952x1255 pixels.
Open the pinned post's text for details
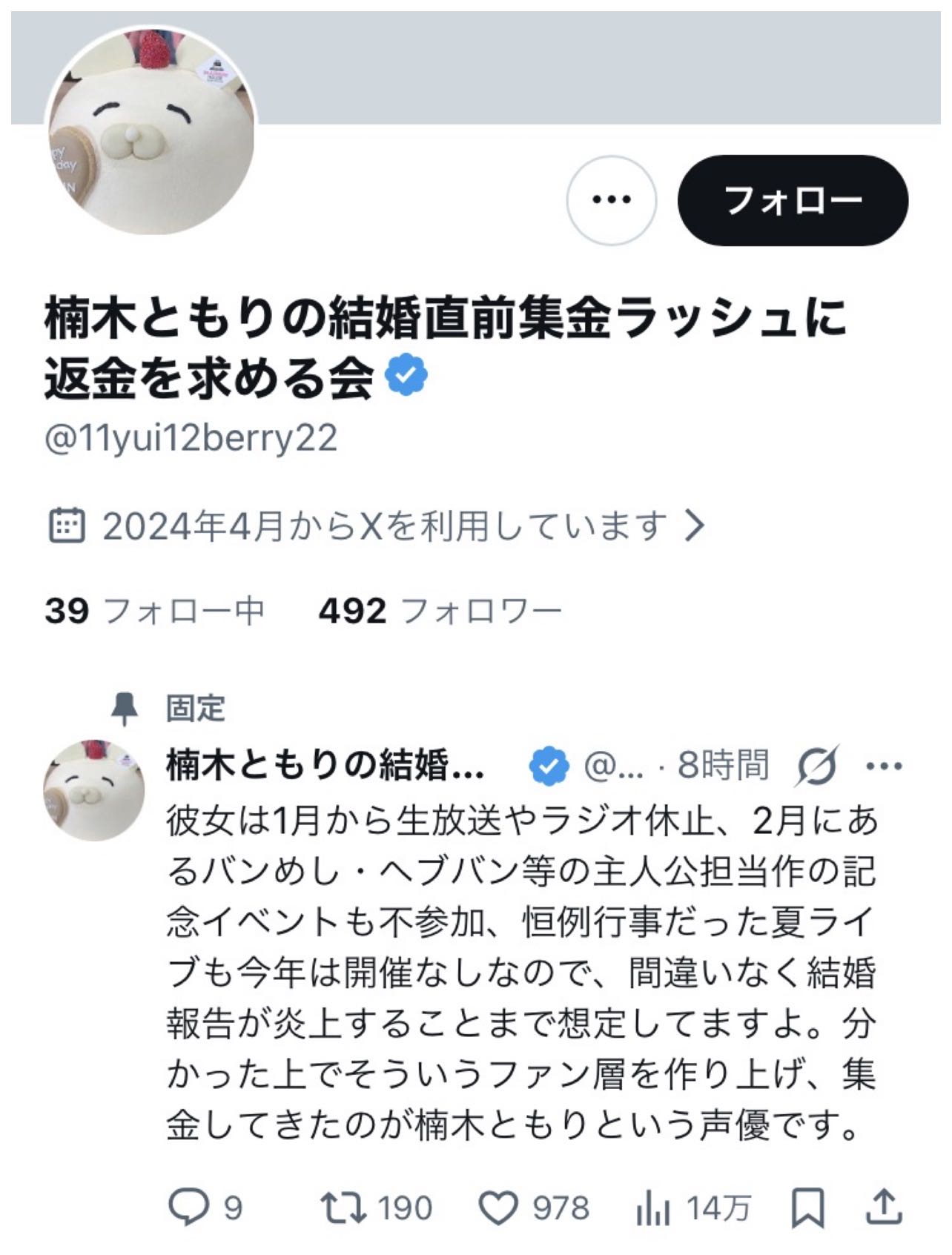521,973
